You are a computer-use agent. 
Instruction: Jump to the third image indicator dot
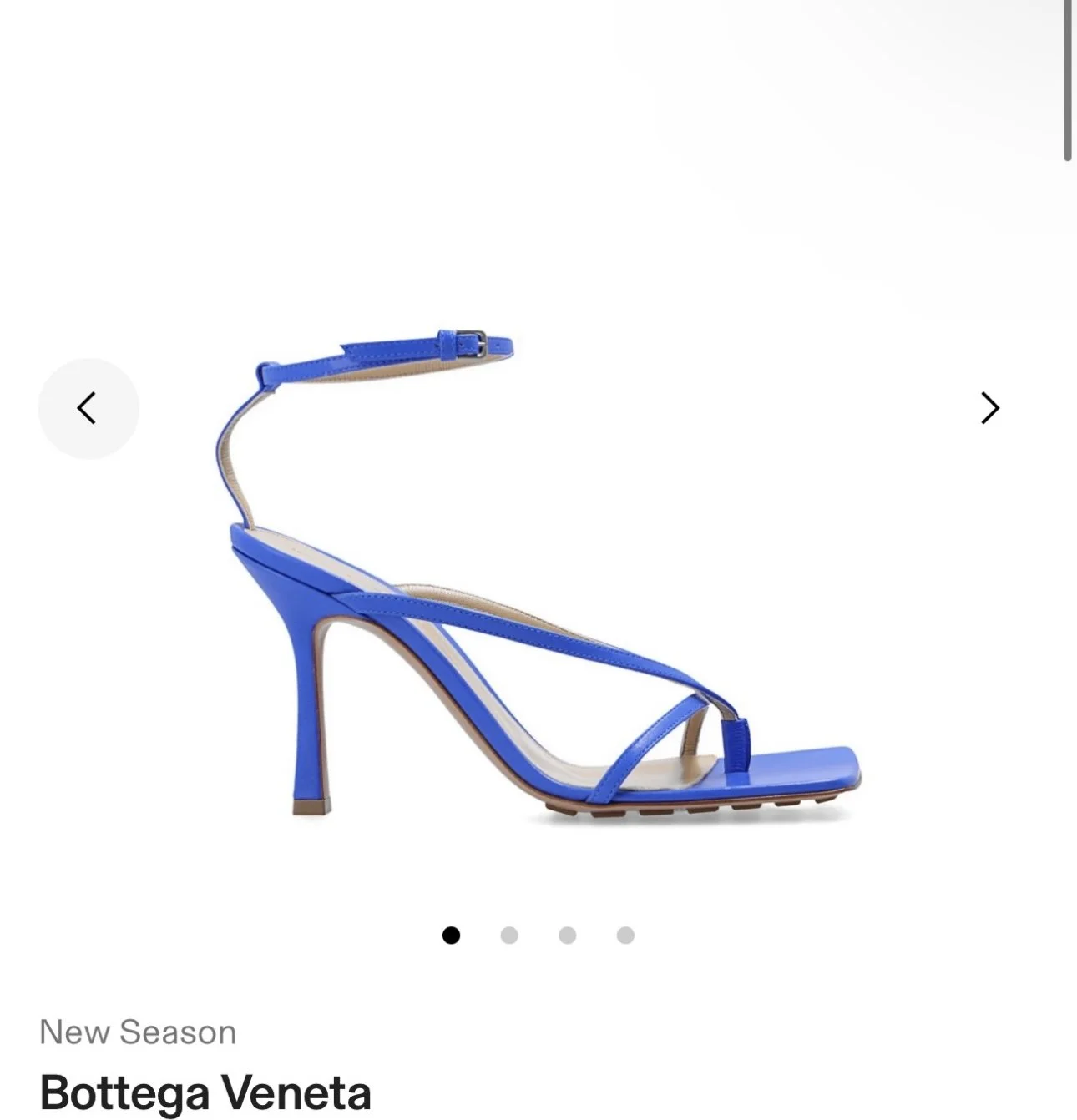[568, 936]
